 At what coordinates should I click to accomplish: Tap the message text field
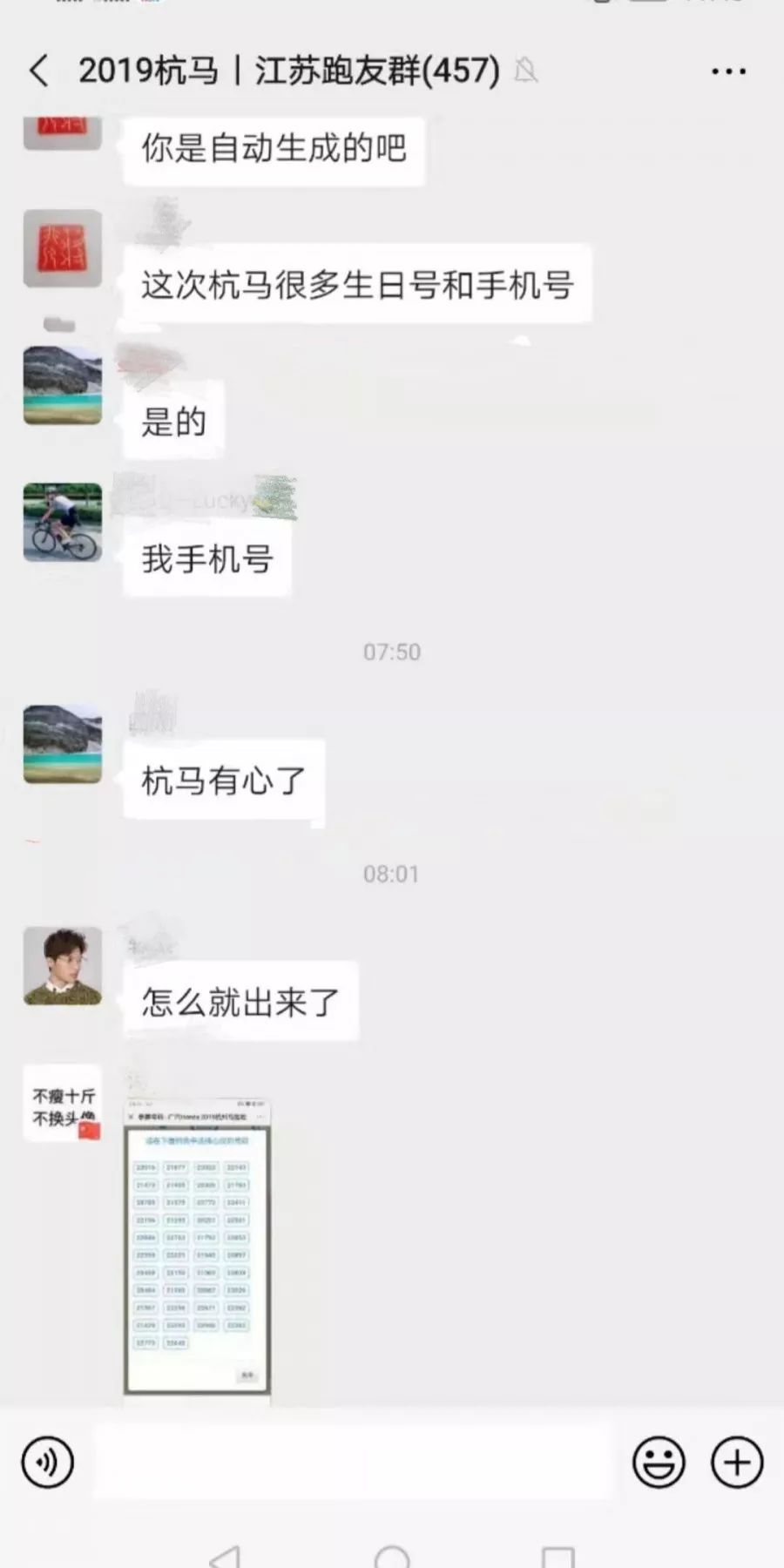353,1462
